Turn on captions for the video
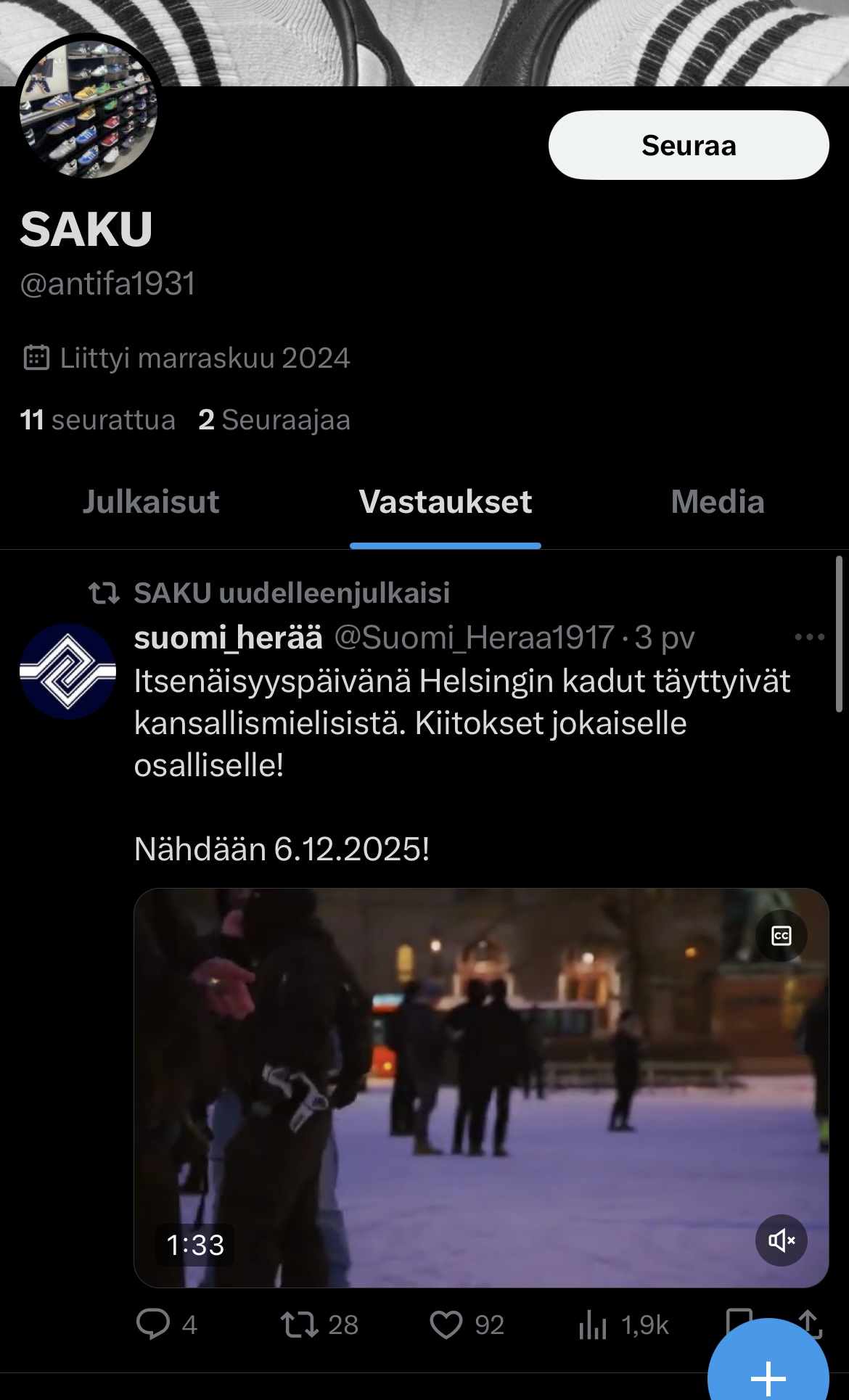The width and height of the screenshot is (849, 1400). click(x=781, y=936)
